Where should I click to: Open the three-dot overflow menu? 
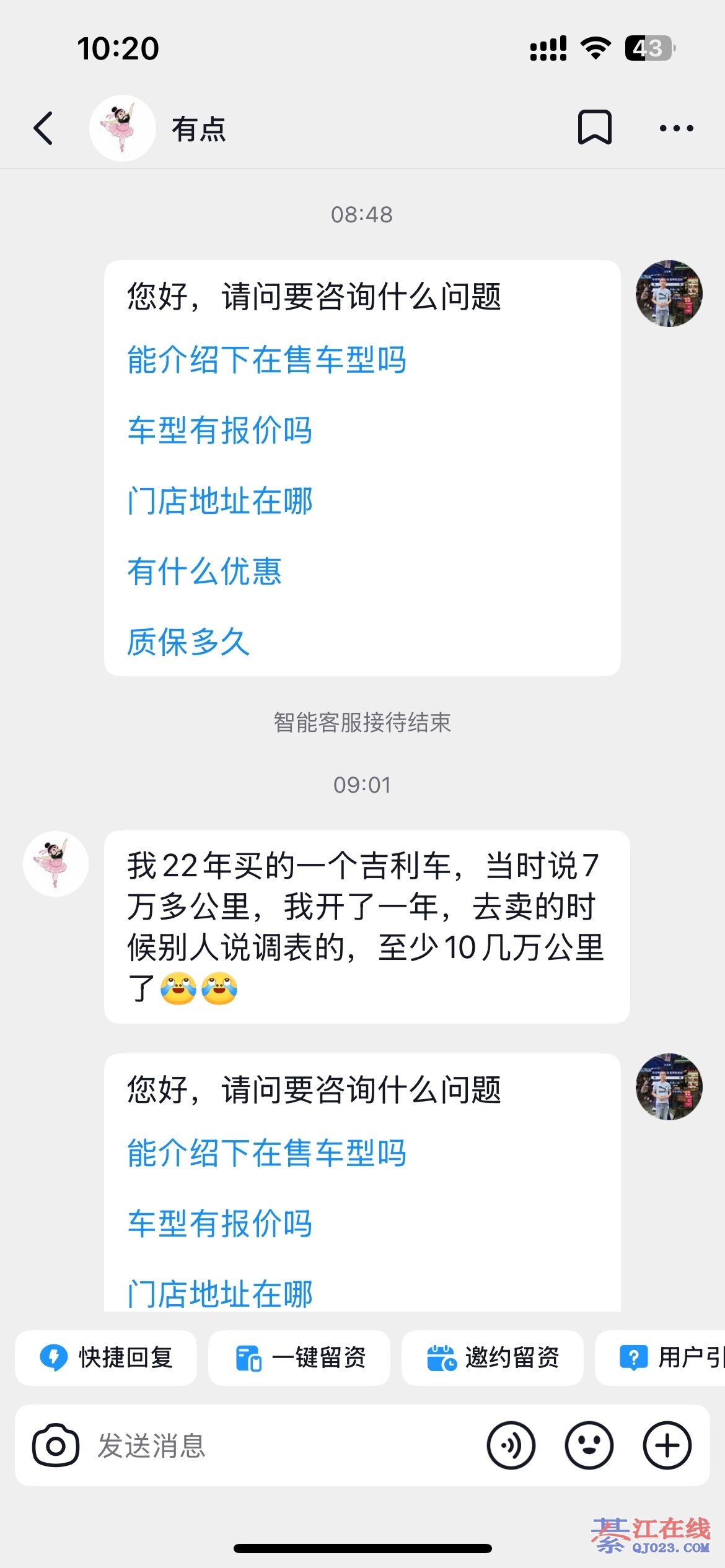(x=676, y=128)
